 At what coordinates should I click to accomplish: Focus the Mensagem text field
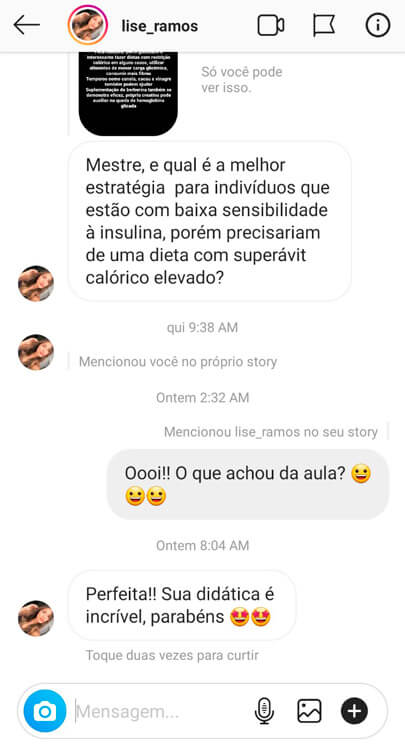(x=161, y=712)
